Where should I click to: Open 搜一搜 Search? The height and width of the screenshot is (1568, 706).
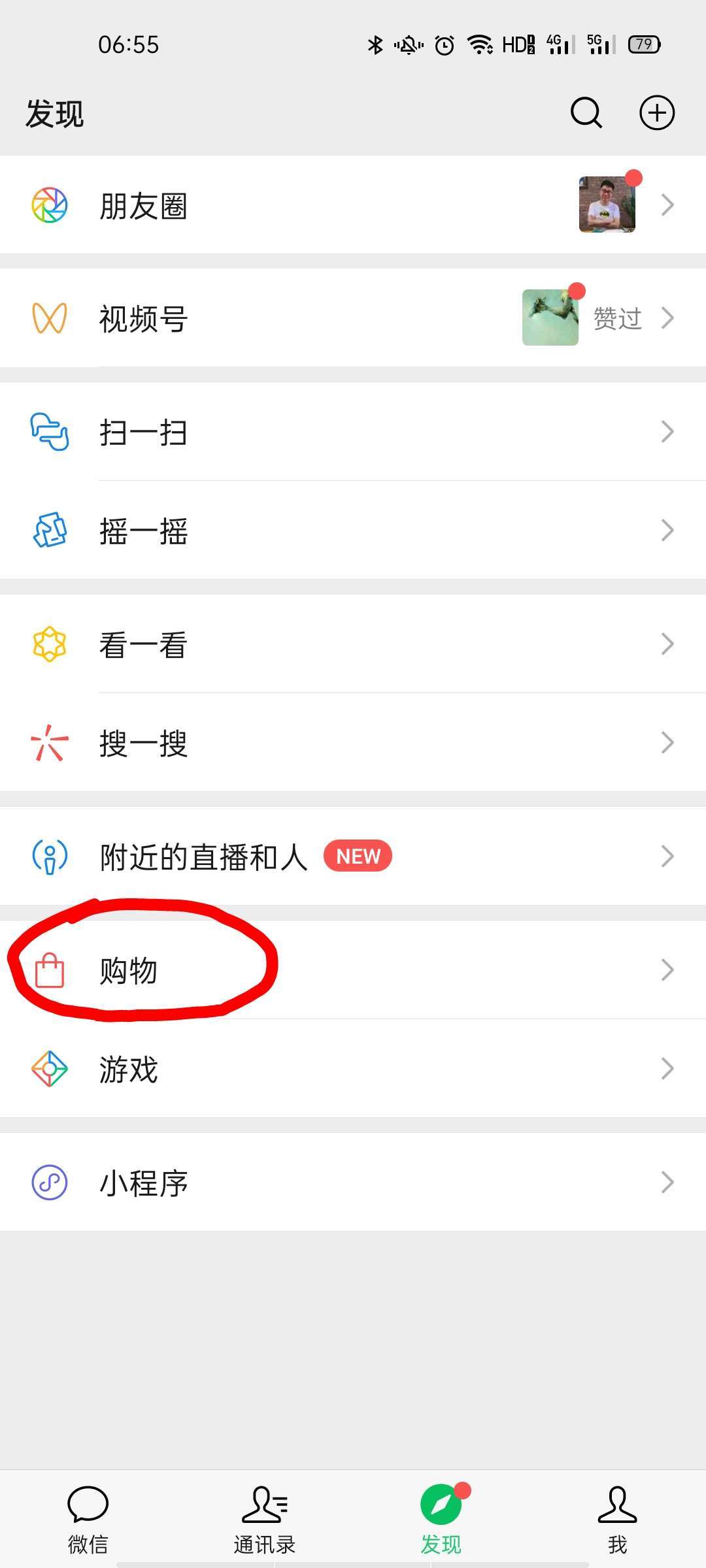(x=353, y=743)
